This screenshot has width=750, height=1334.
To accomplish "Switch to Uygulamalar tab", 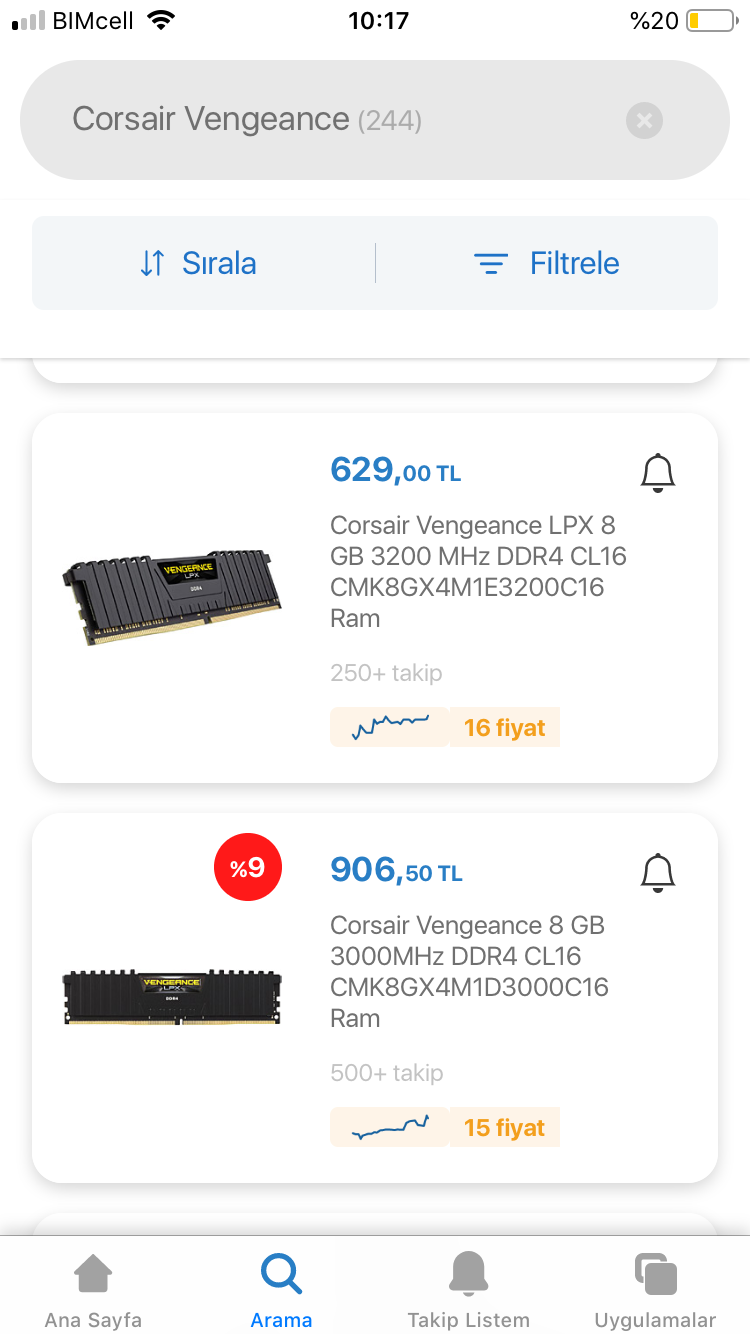I will [655, 1290].
